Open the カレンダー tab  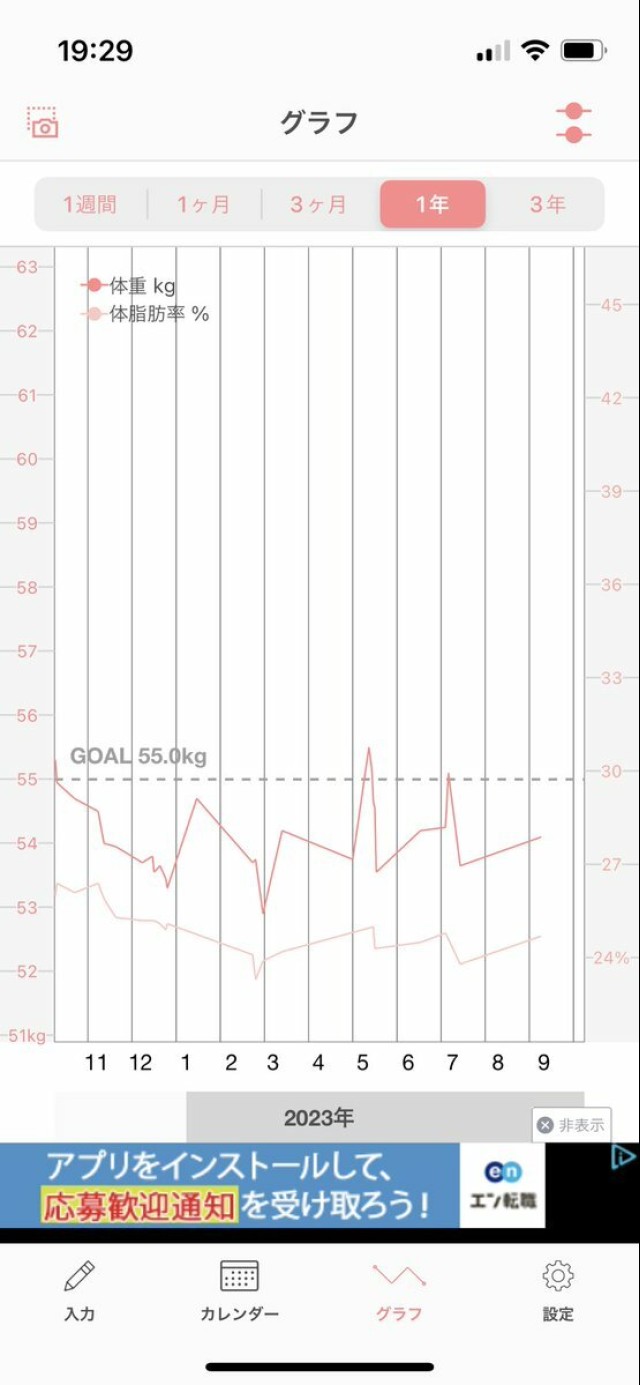(239, 1290)
